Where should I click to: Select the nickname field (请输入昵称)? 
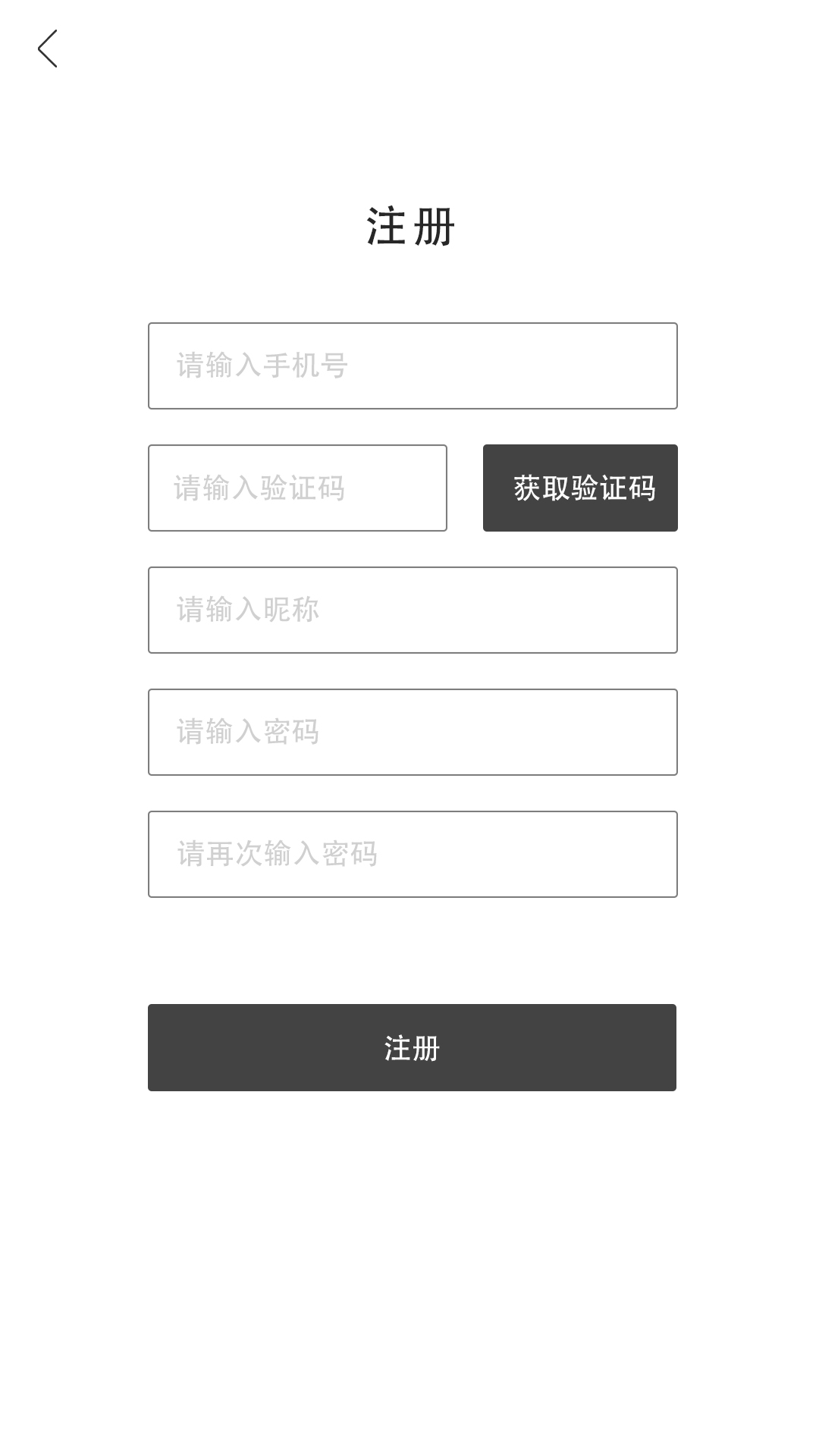(413, 610)
